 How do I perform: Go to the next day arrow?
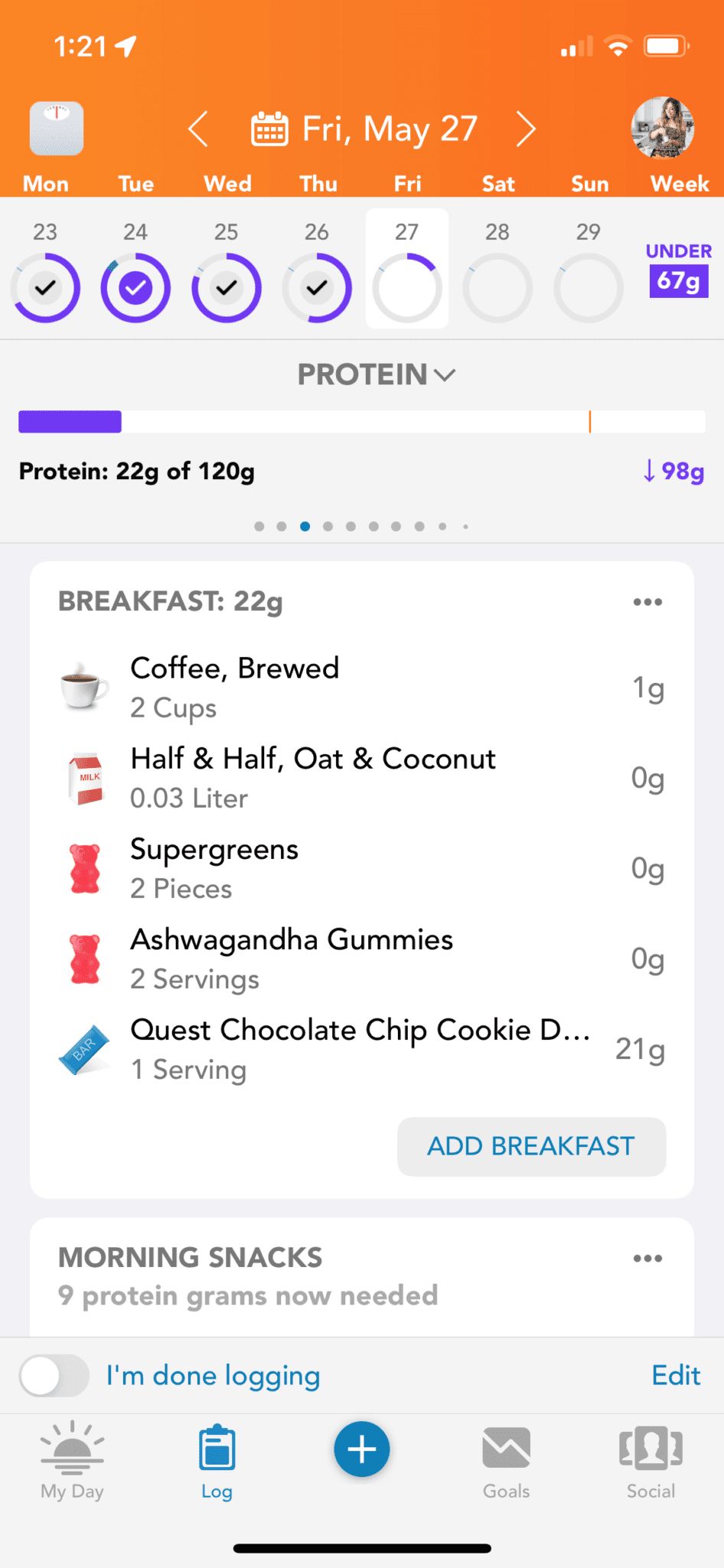coord(526,129)
